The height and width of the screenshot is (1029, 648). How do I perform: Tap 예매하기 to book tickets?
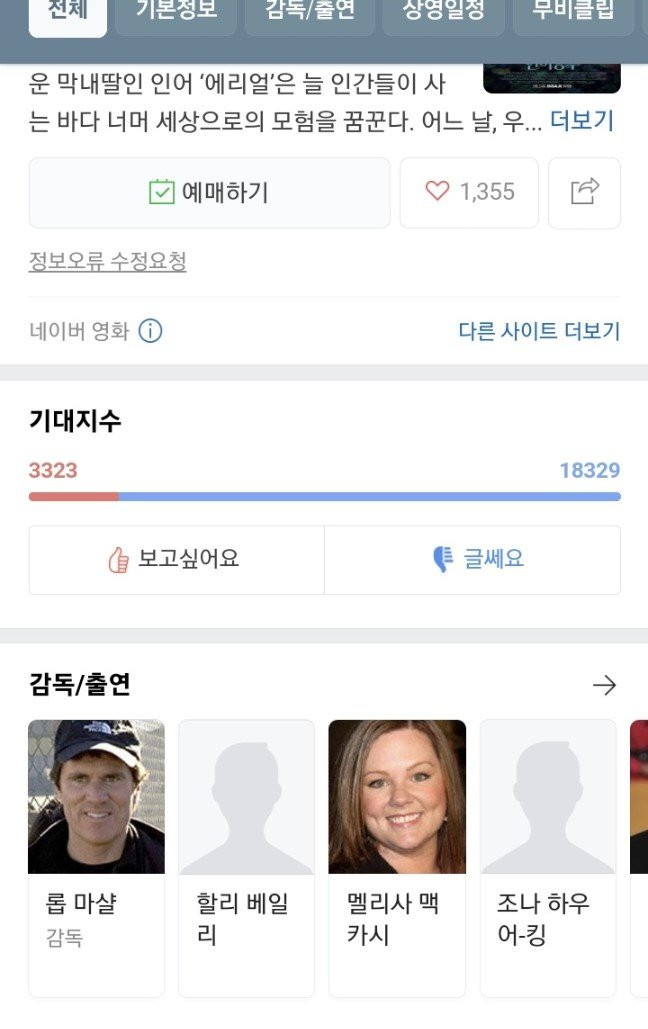click(x=210, y=192)
